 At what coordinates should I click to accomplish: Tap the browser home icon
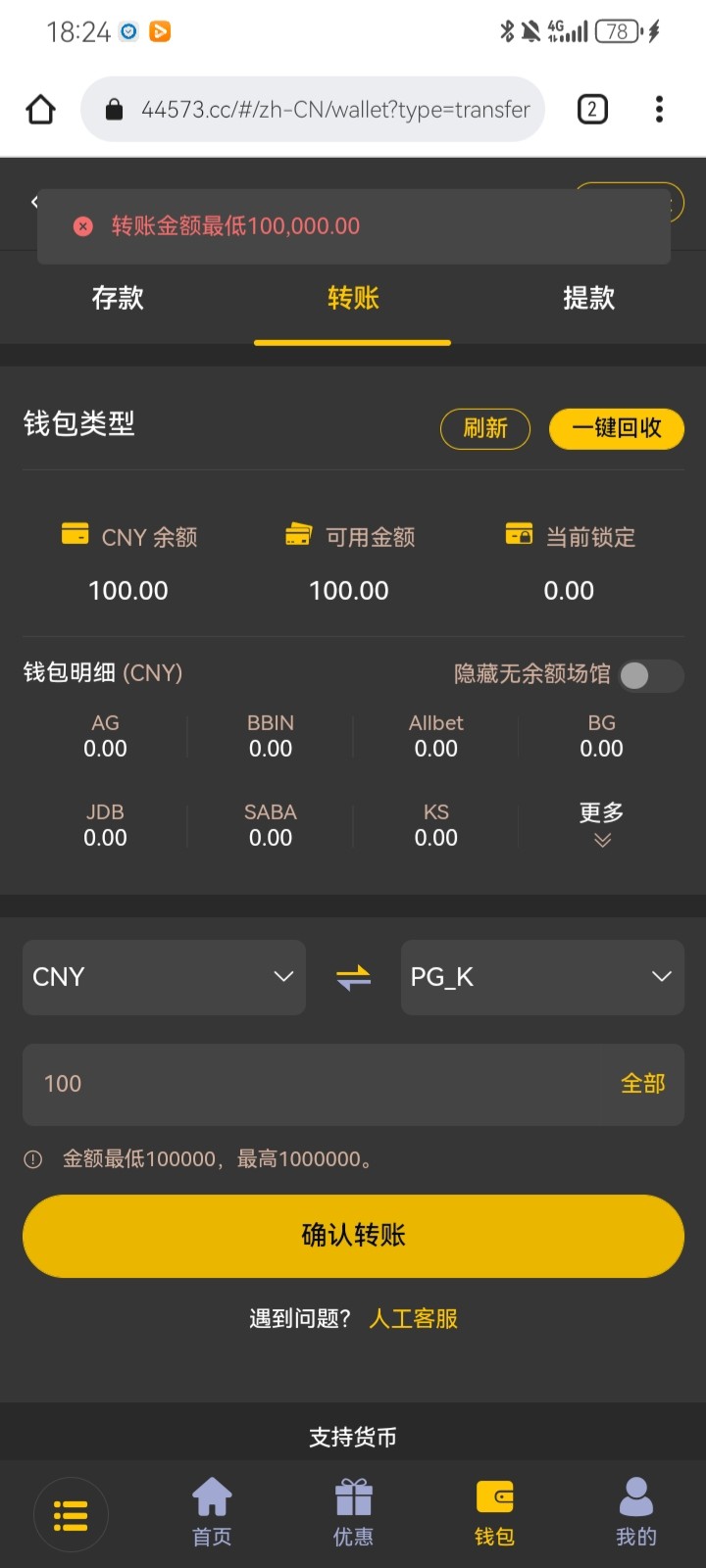[41, 109]
